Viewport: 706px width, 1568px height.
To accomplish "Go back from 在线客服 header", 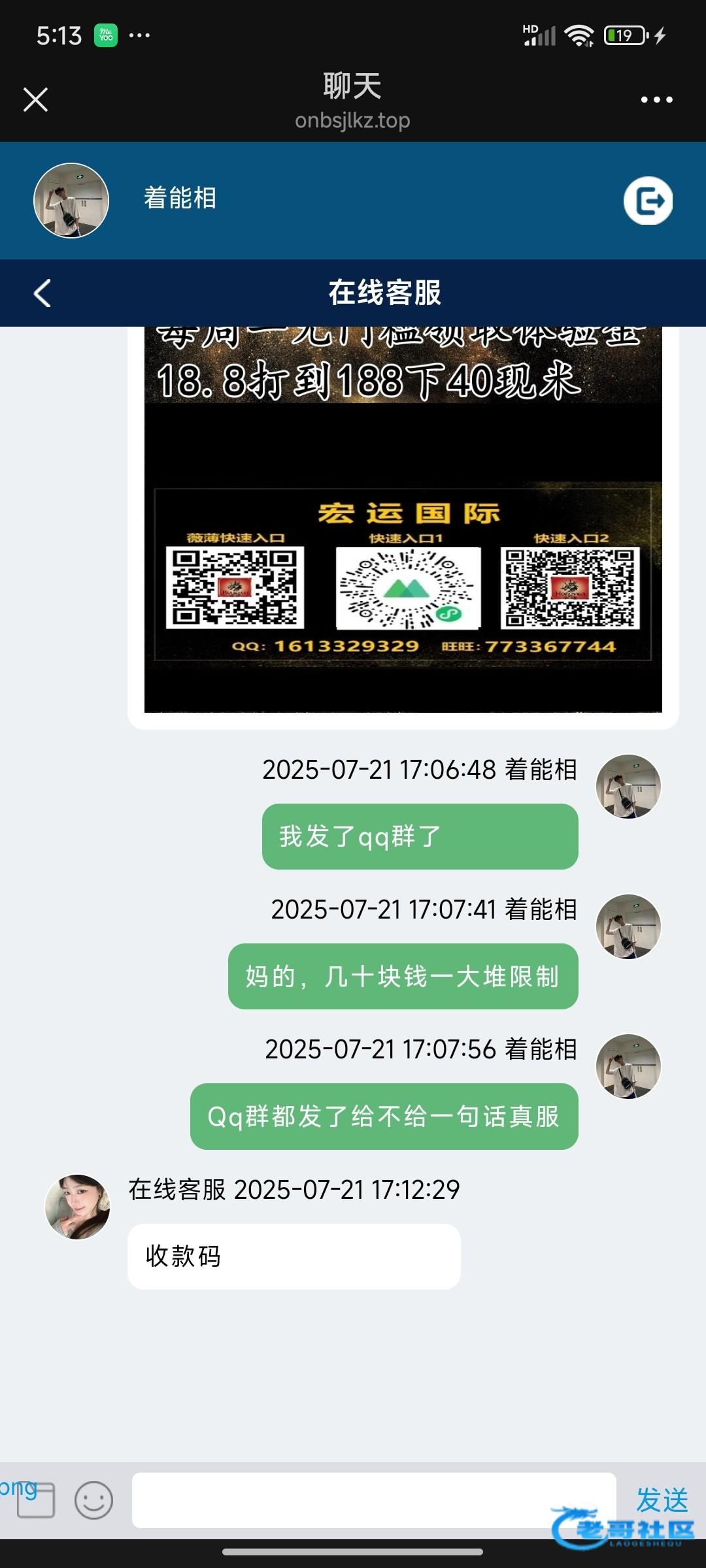I will point(42,293).
